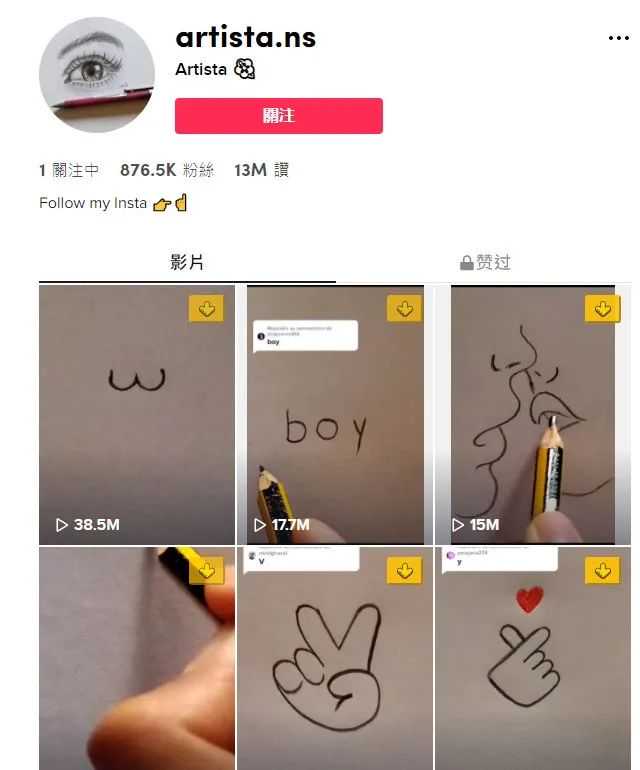This screenshot has height=770, width=640.
Task: Download the 17.7M views 'boy' video
Action: click(404, 309)
